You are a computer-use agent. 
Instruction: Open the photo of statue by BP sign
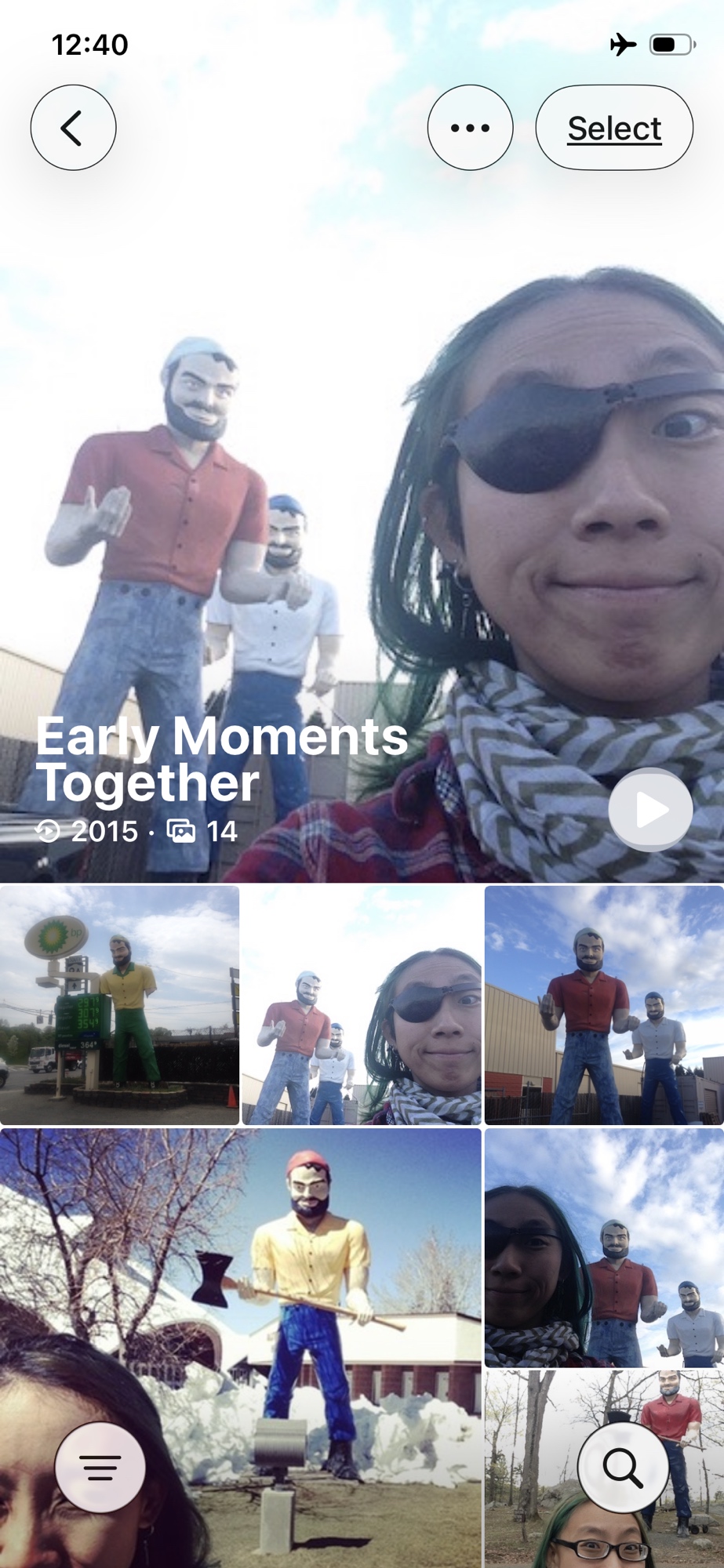coord(119,1005)
